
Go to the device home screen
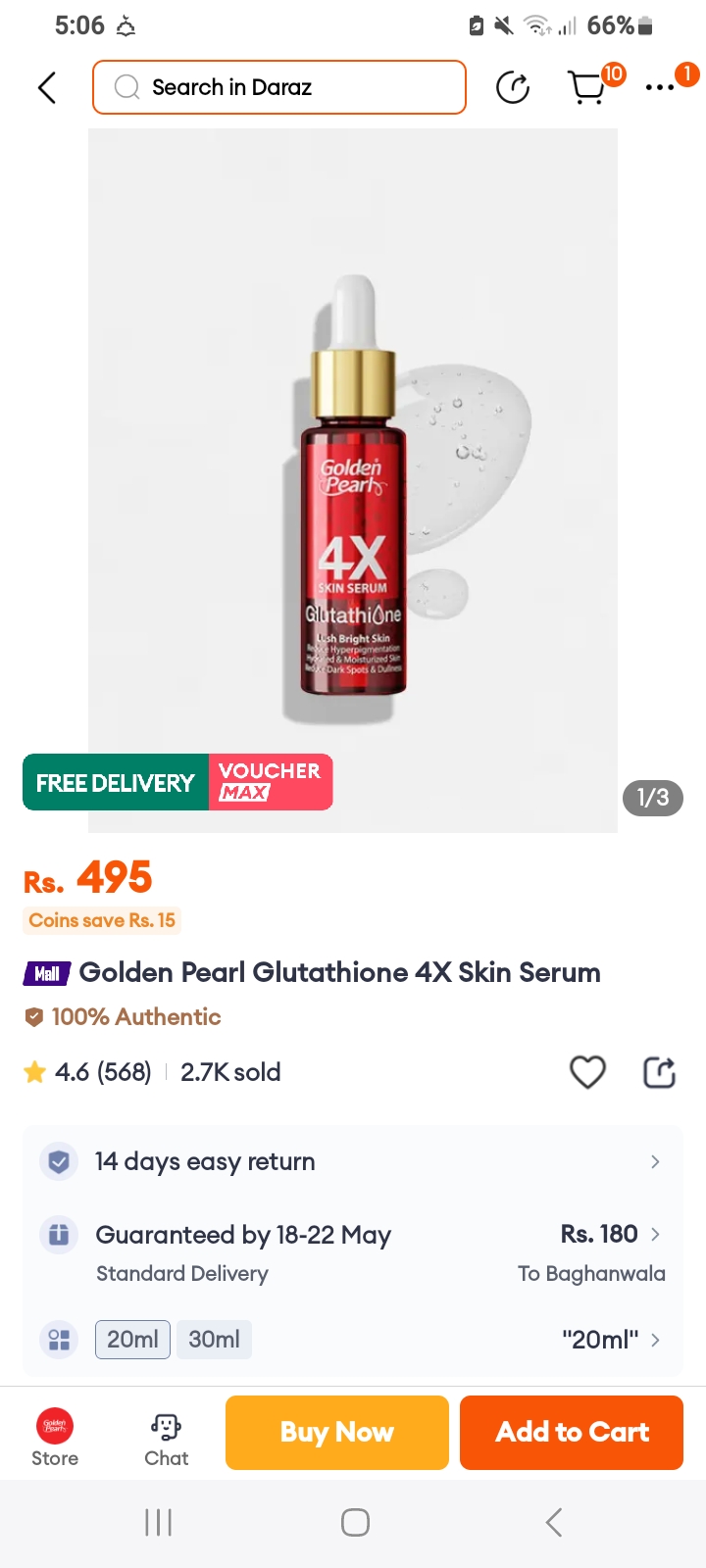pyautogui.click(x=355, y=1522)
